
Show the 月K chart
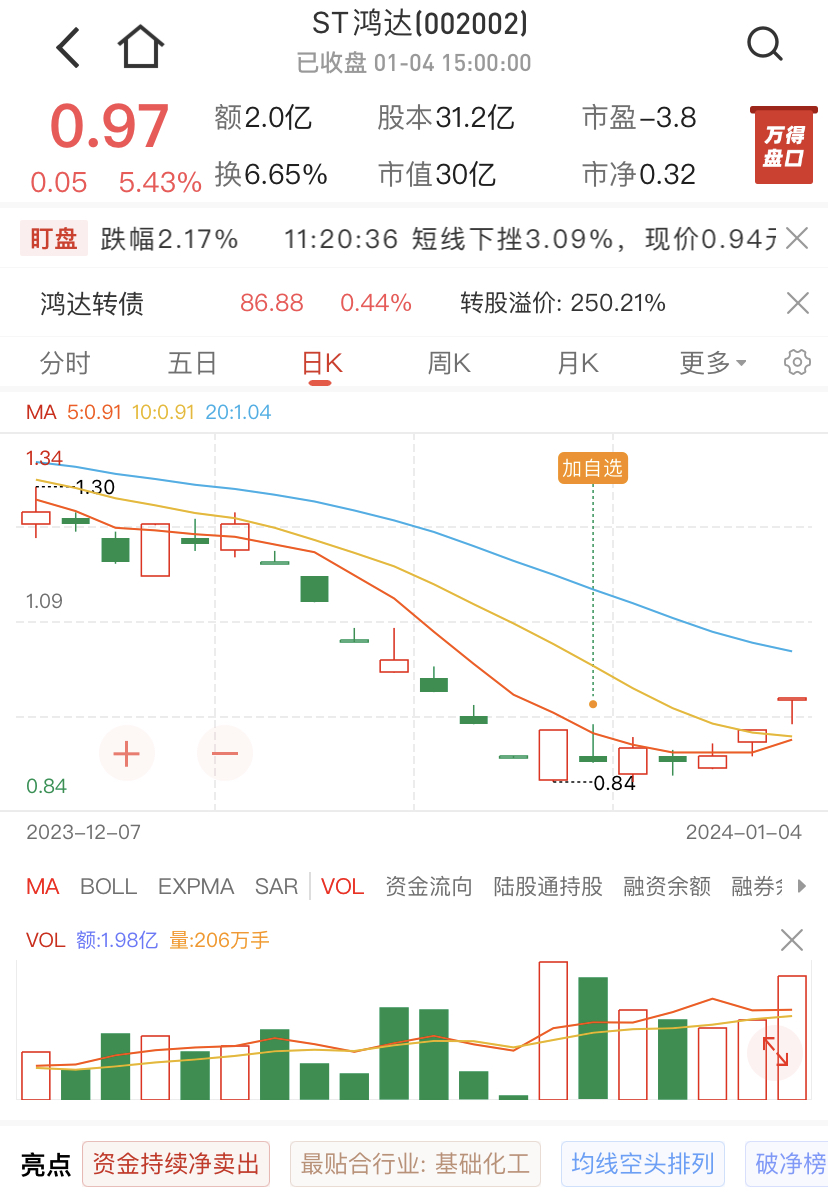577,363
